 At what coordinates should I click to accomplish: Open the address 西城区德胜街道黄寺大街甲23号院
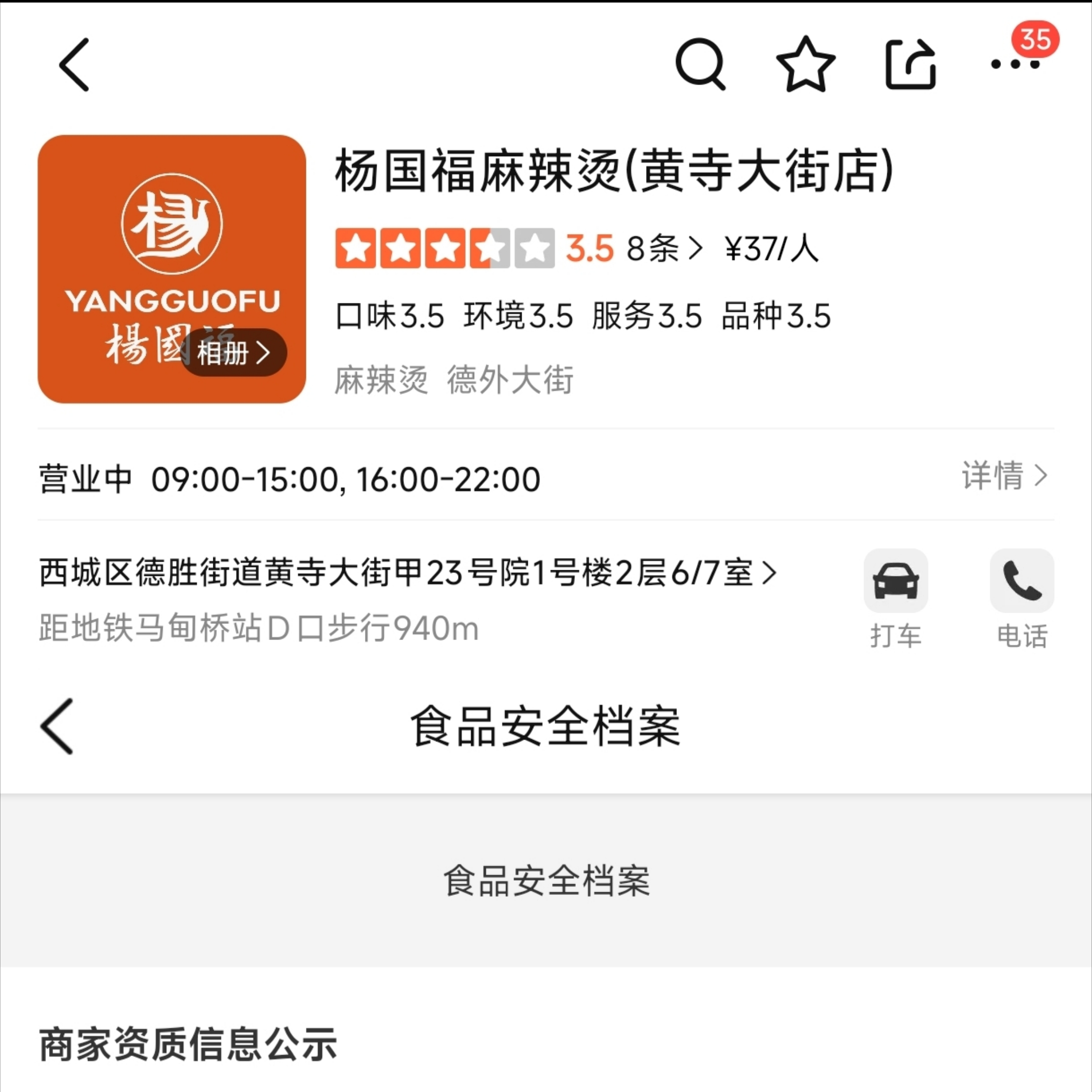[x=407, y=573]
